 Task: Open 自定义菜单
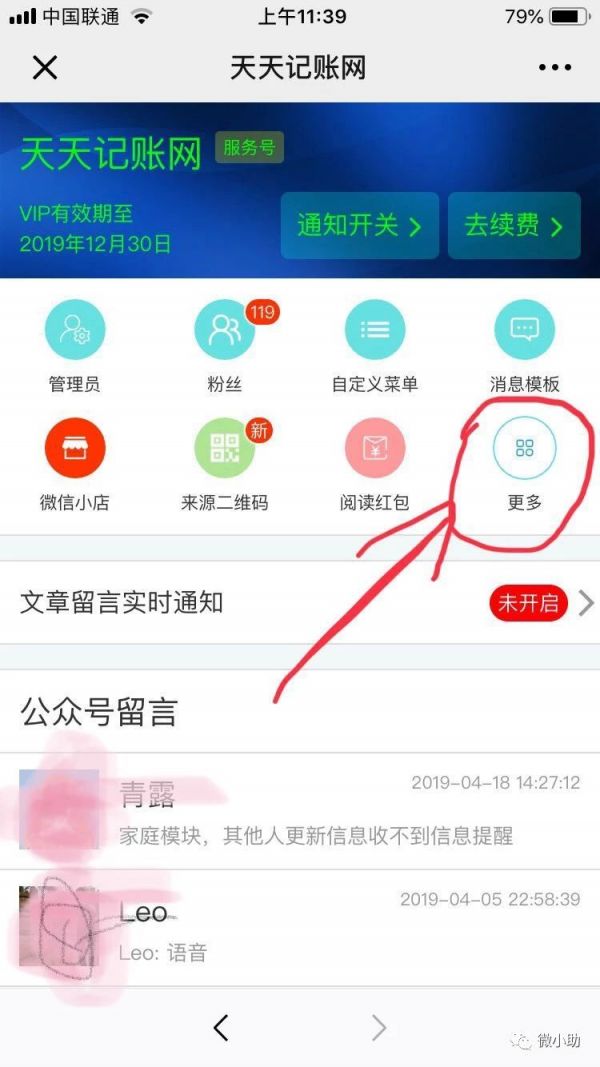point(375,331)
